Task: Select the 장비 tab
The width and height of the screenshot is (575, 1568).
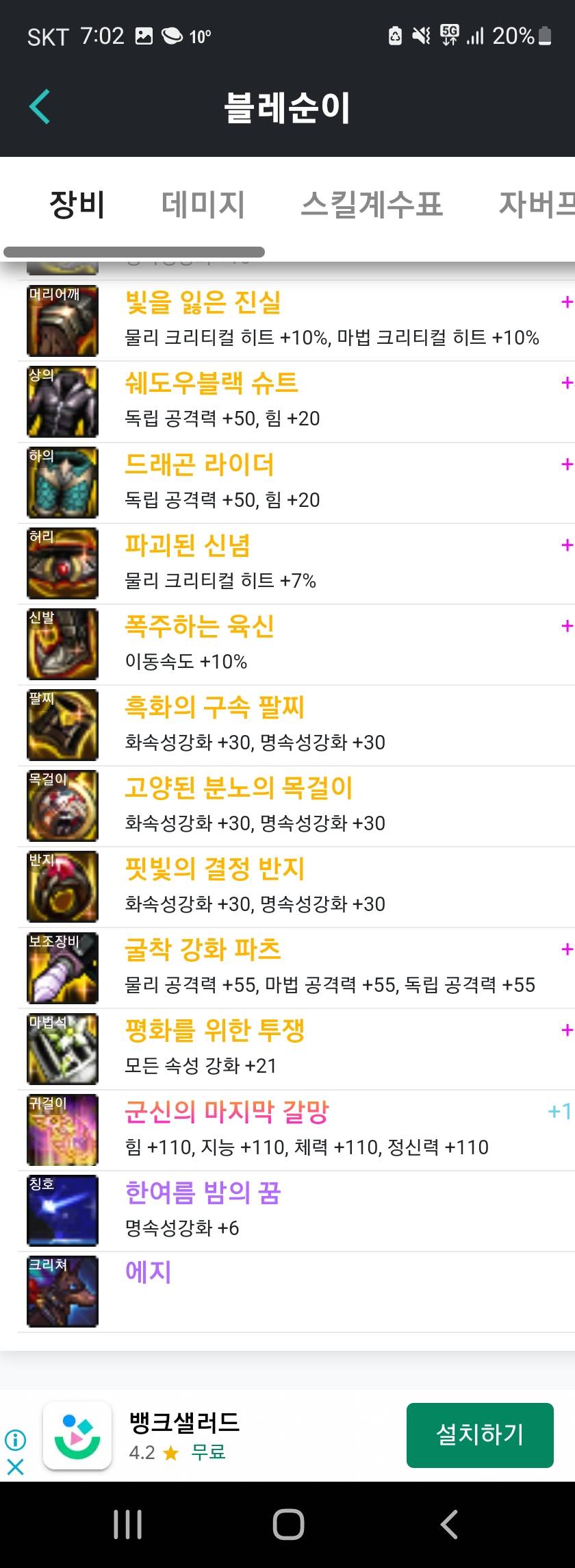Action: 77,204
